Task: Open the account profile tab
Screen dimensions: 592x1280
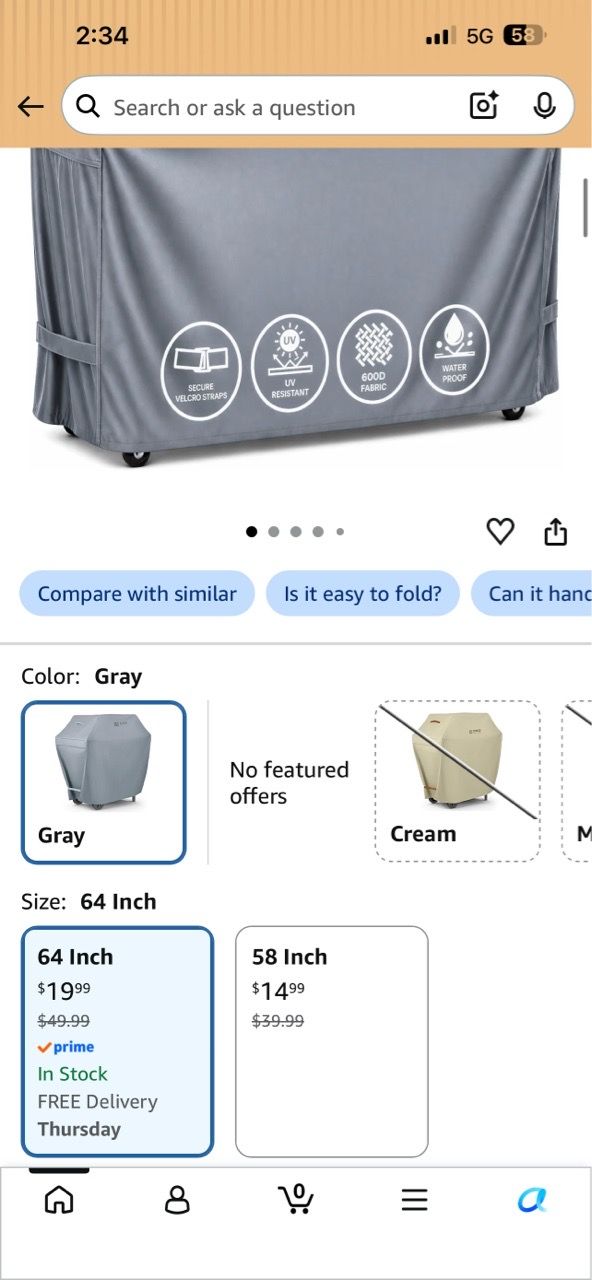Action: (177, 1199)
